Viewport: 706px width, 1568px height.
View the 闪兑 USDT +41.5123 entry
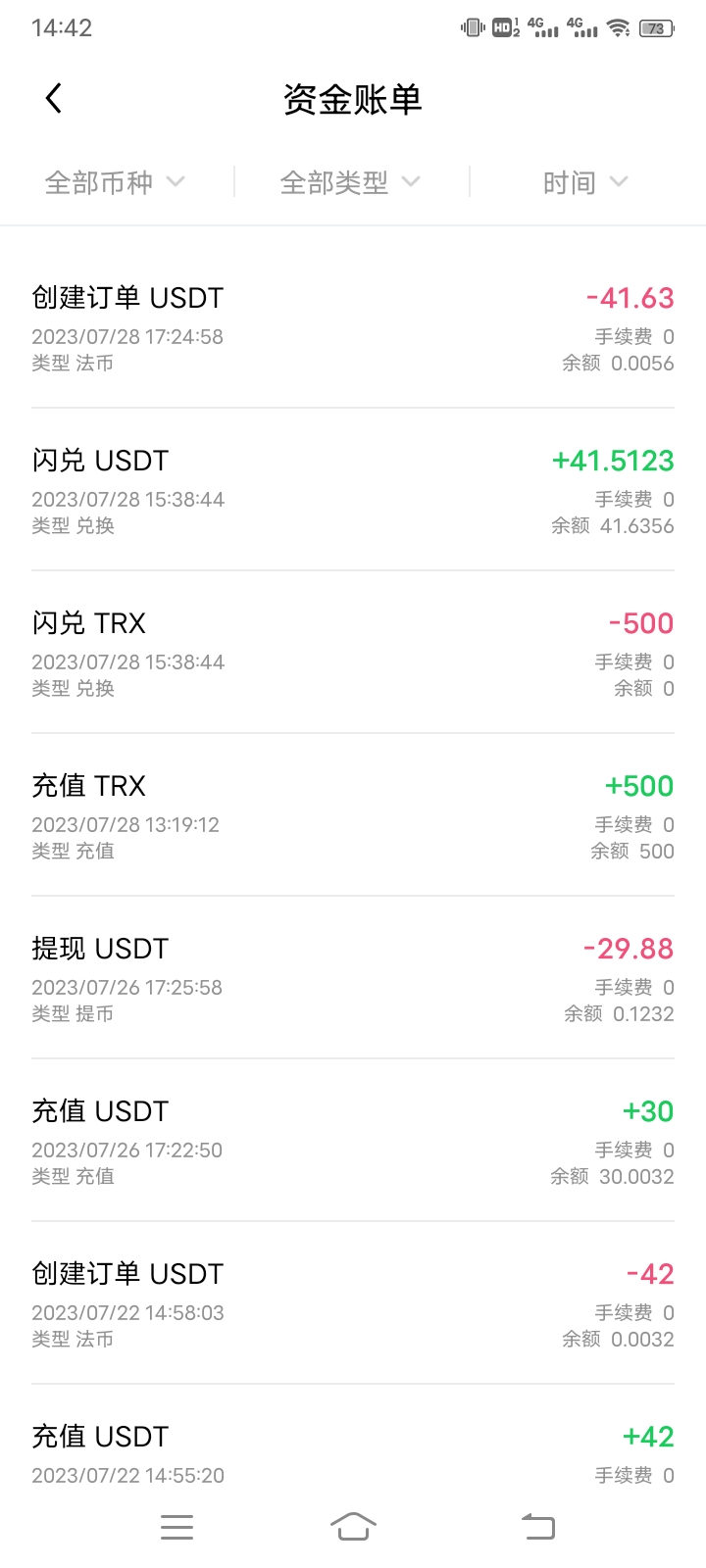[353, 491]
